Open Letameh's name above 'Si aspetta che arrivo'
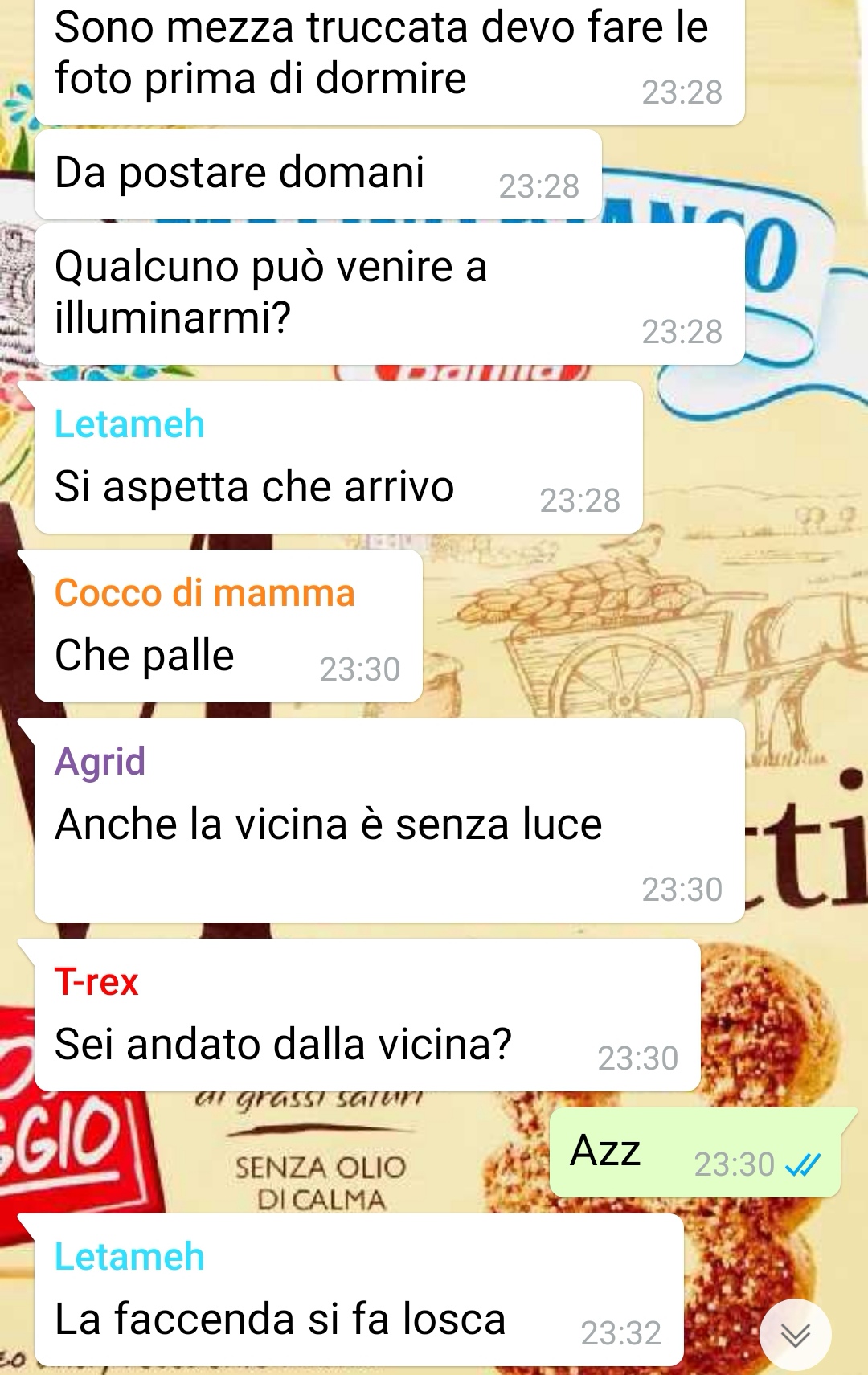Image resolution: width=868 pixels, height=1375 pixels. (129, 424)
